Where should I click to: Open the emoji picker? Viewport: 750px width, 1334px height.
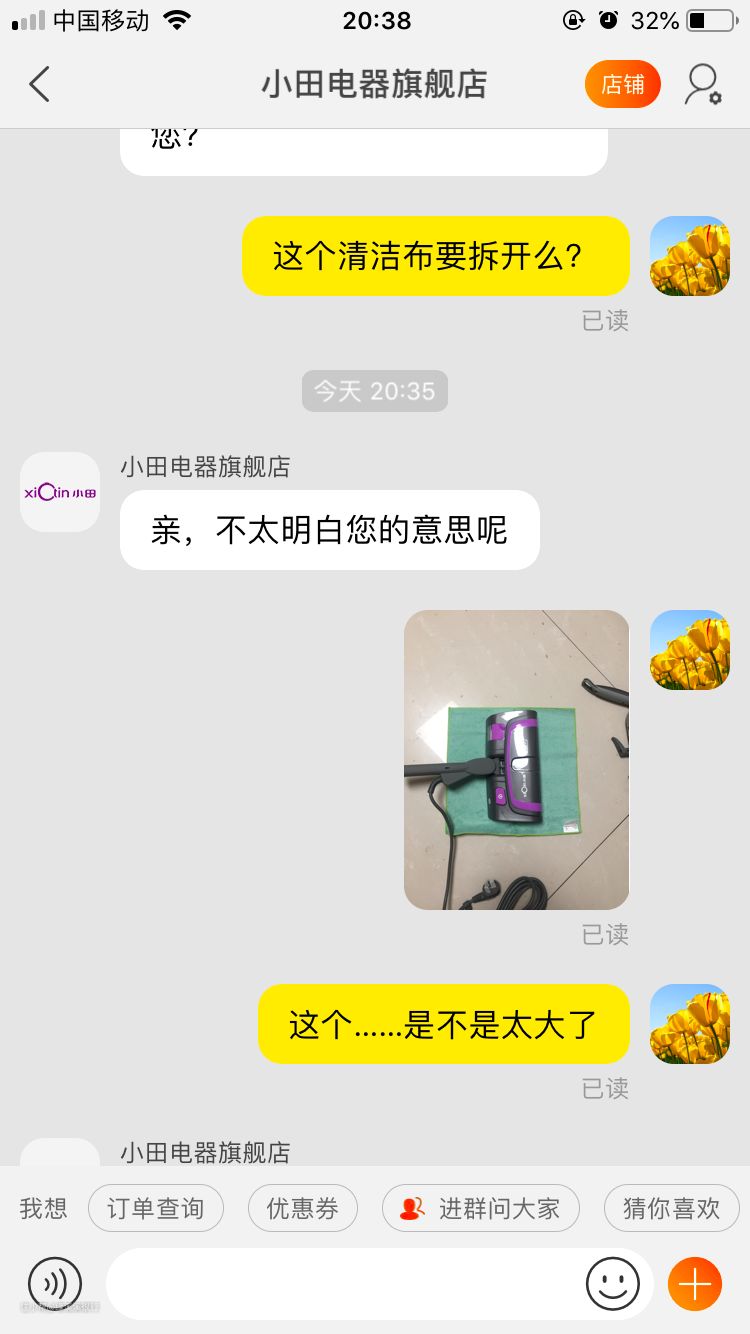tap(612, 1284)
